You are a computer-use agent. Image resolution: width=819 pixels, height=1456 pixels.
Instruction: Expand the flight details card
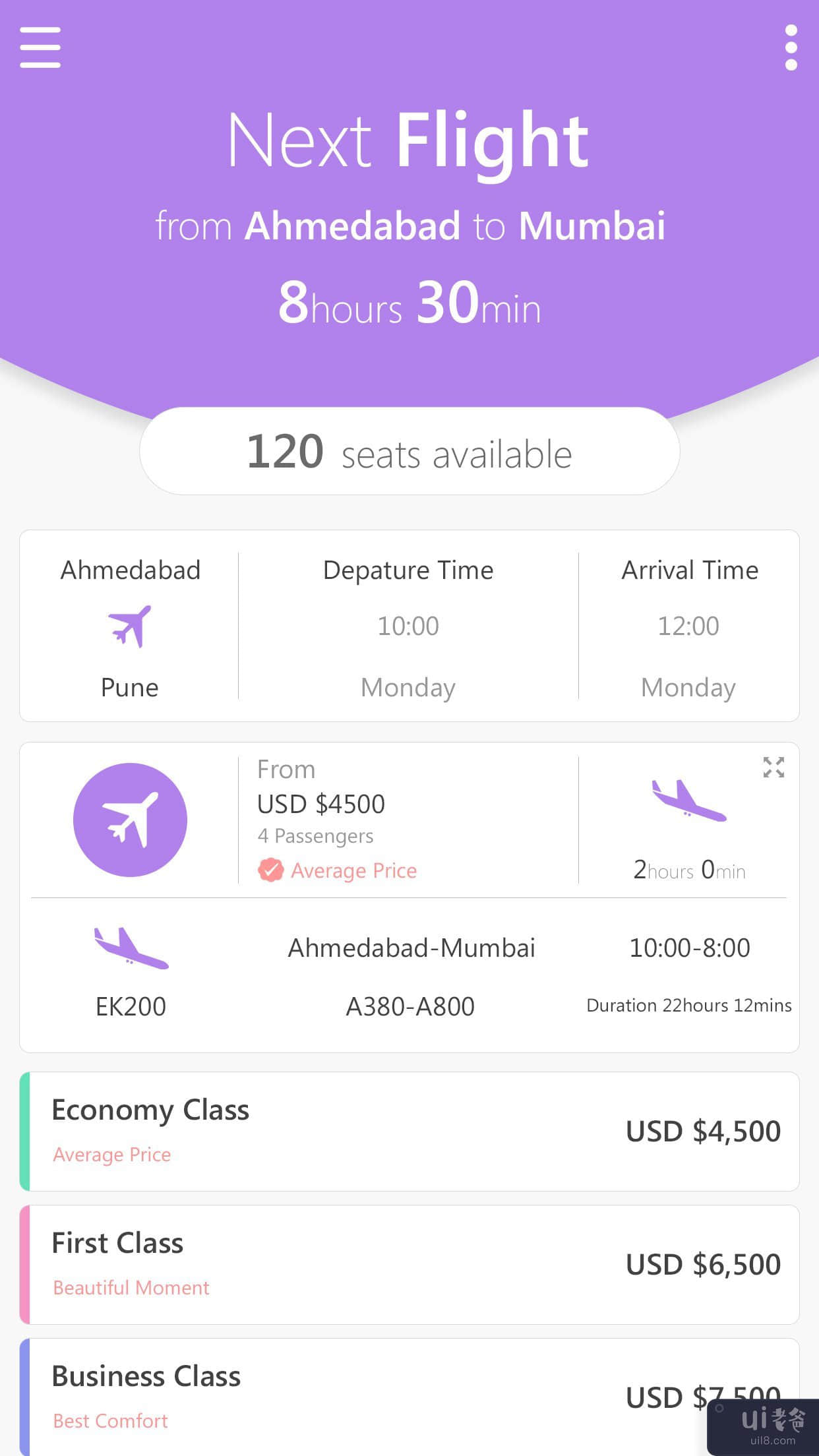tap(773, 767)
